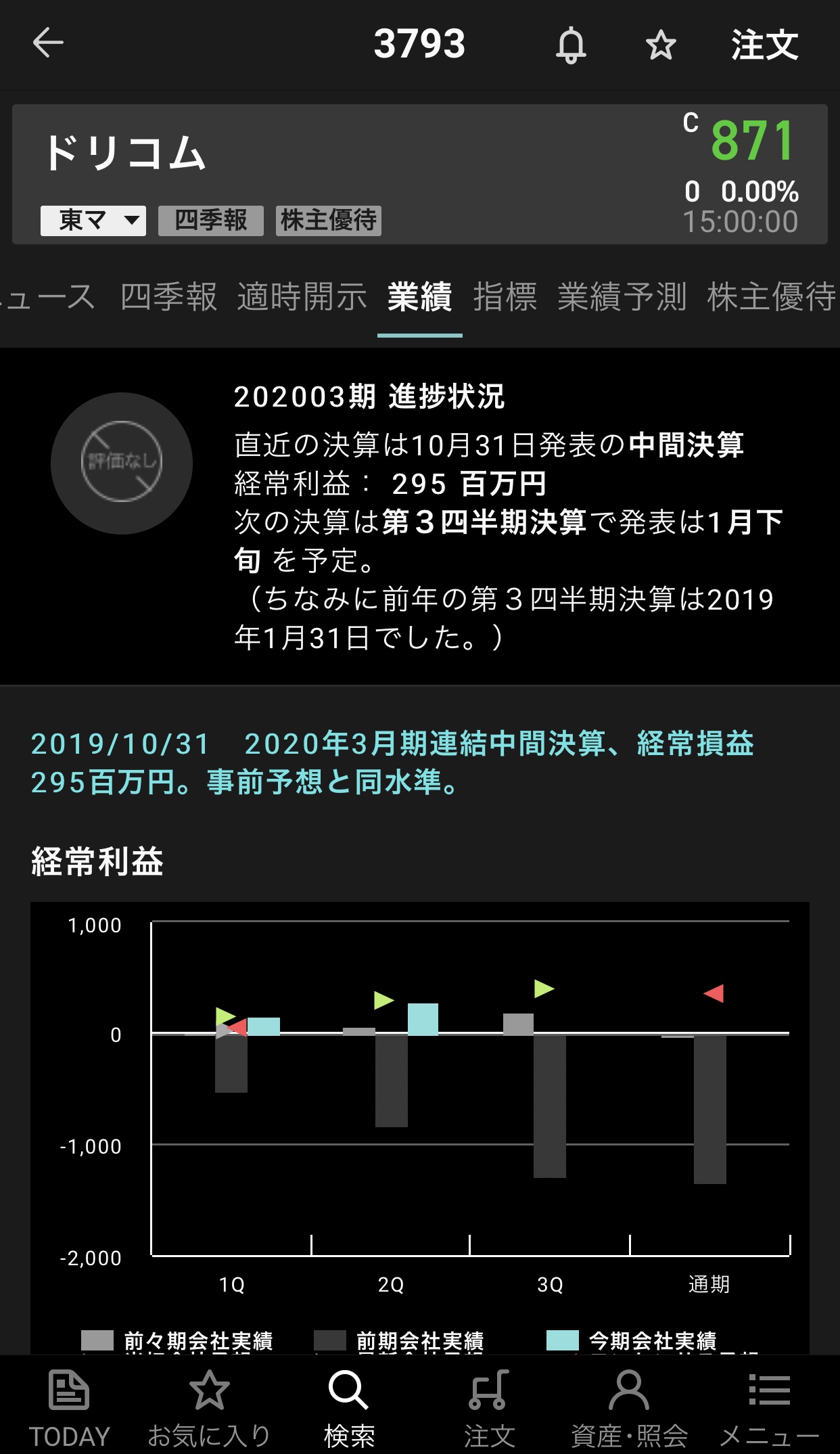The height and width of the screenshot is (1454, 840).
Task: Switch to the 指標 tab
Action: pos(505,297)
